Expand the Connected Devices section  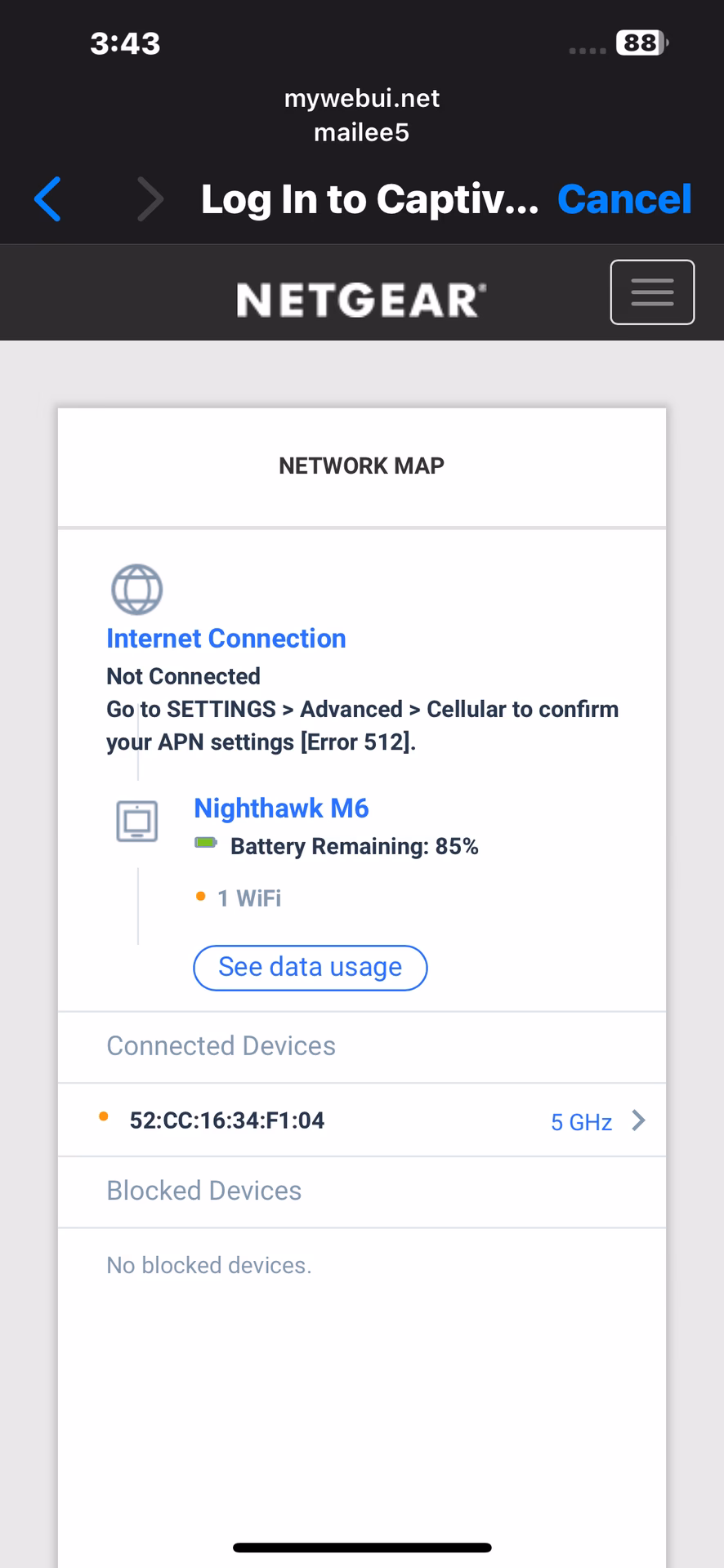click(x=361, y=1046)
